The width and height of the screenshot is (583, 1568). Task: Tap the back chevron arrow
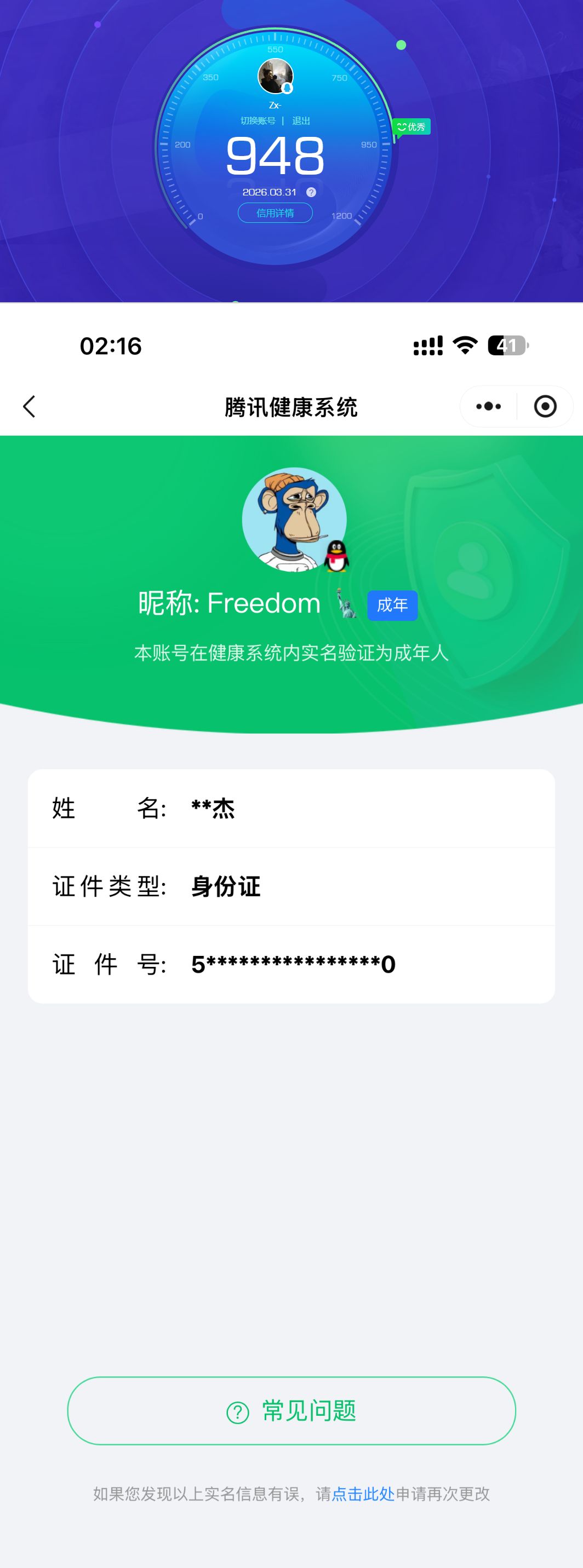[x=28, y=406]
